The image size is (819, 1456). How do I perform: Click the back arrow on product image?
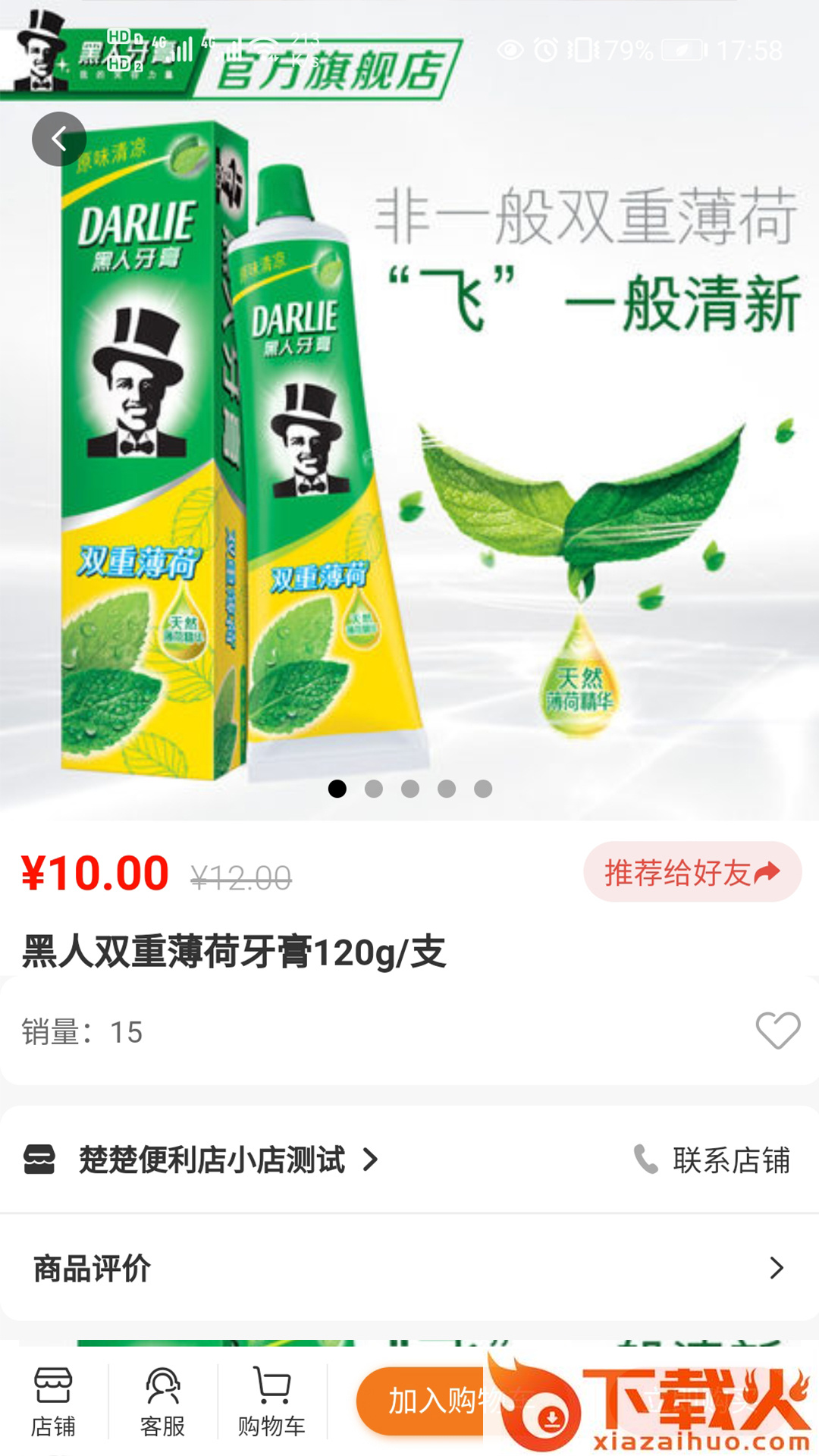click(x=59, y=139)
